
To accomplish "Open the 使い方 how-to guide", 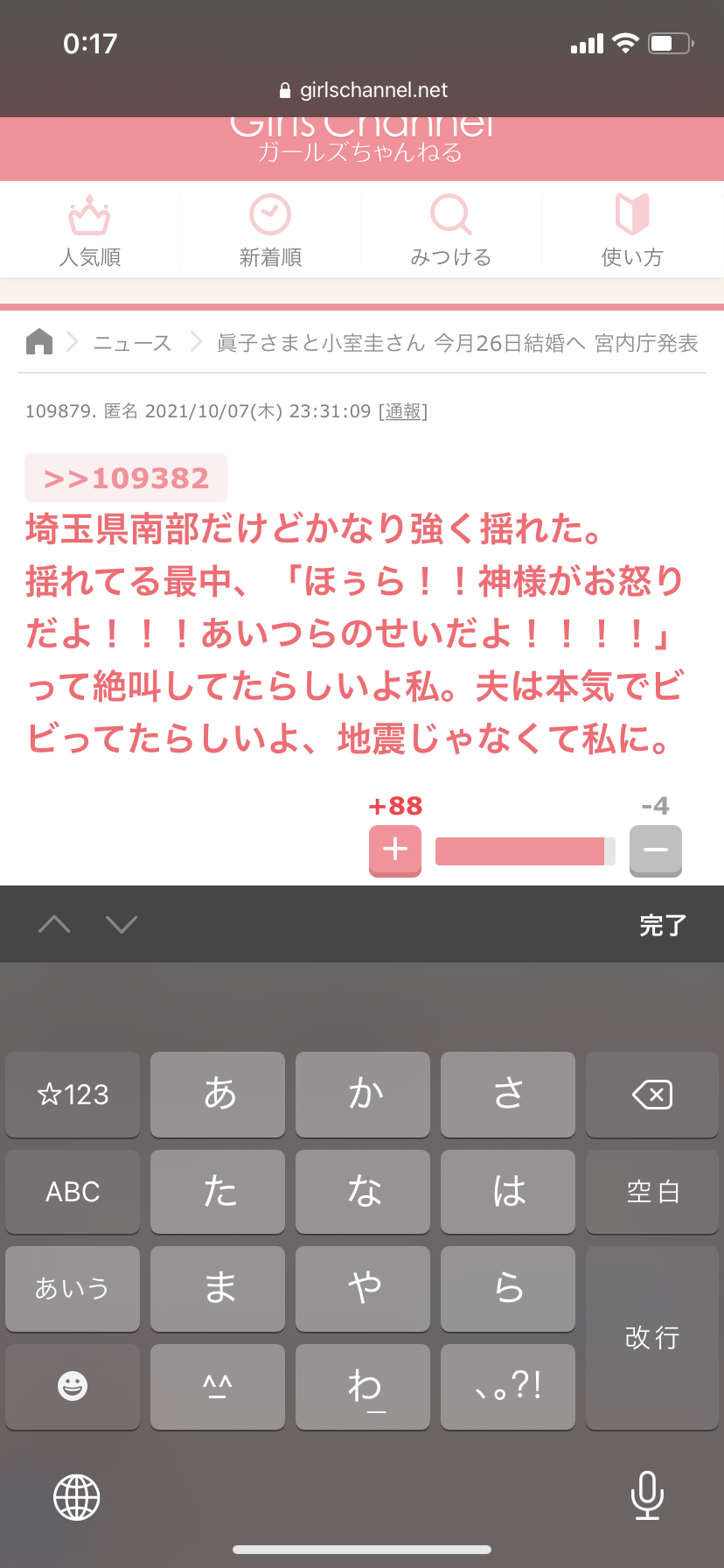I will [x=632, y=231].
